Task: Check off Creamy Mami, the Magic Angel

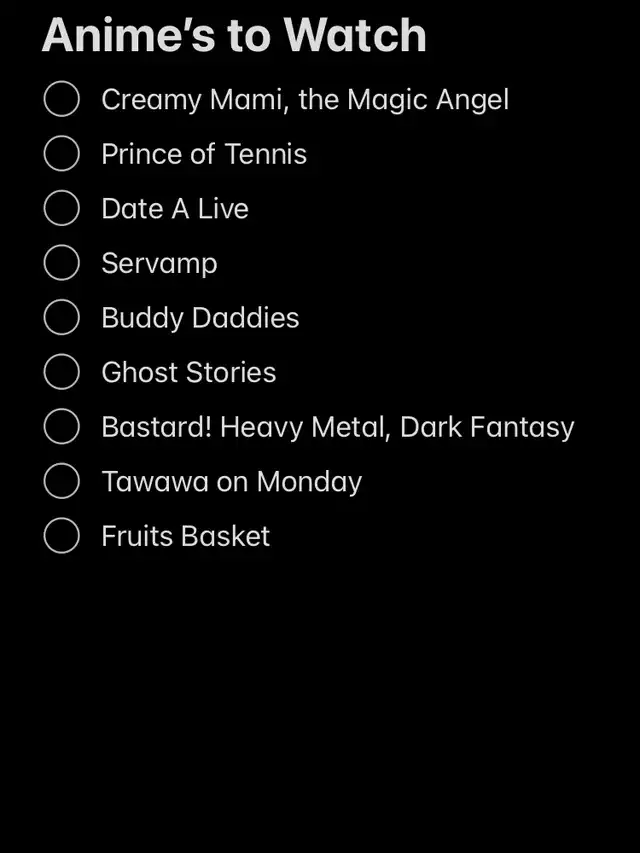Action: pyautogui.click(x=62, y=99)
